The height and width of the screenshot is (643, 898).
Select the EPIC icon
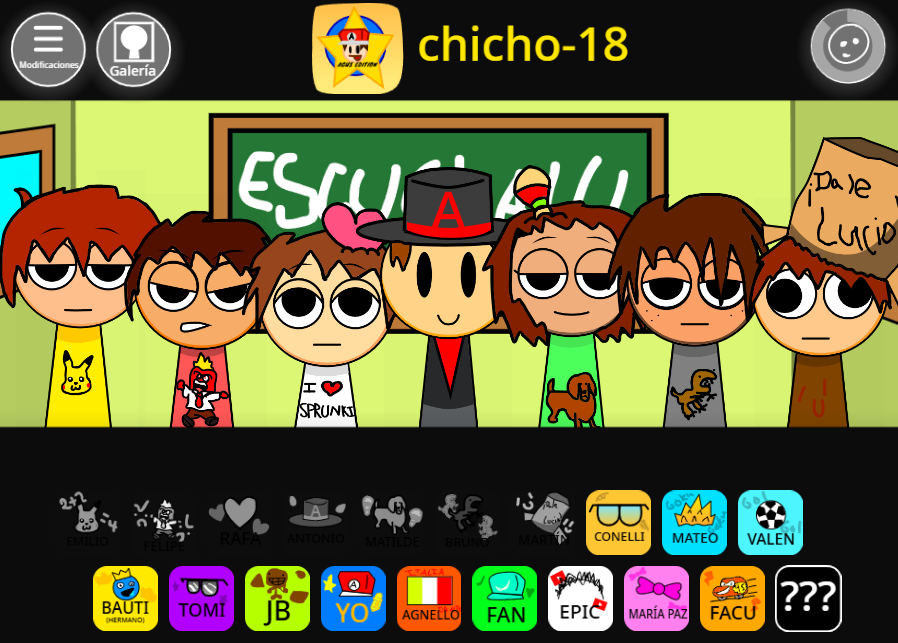tap(580, 598)
